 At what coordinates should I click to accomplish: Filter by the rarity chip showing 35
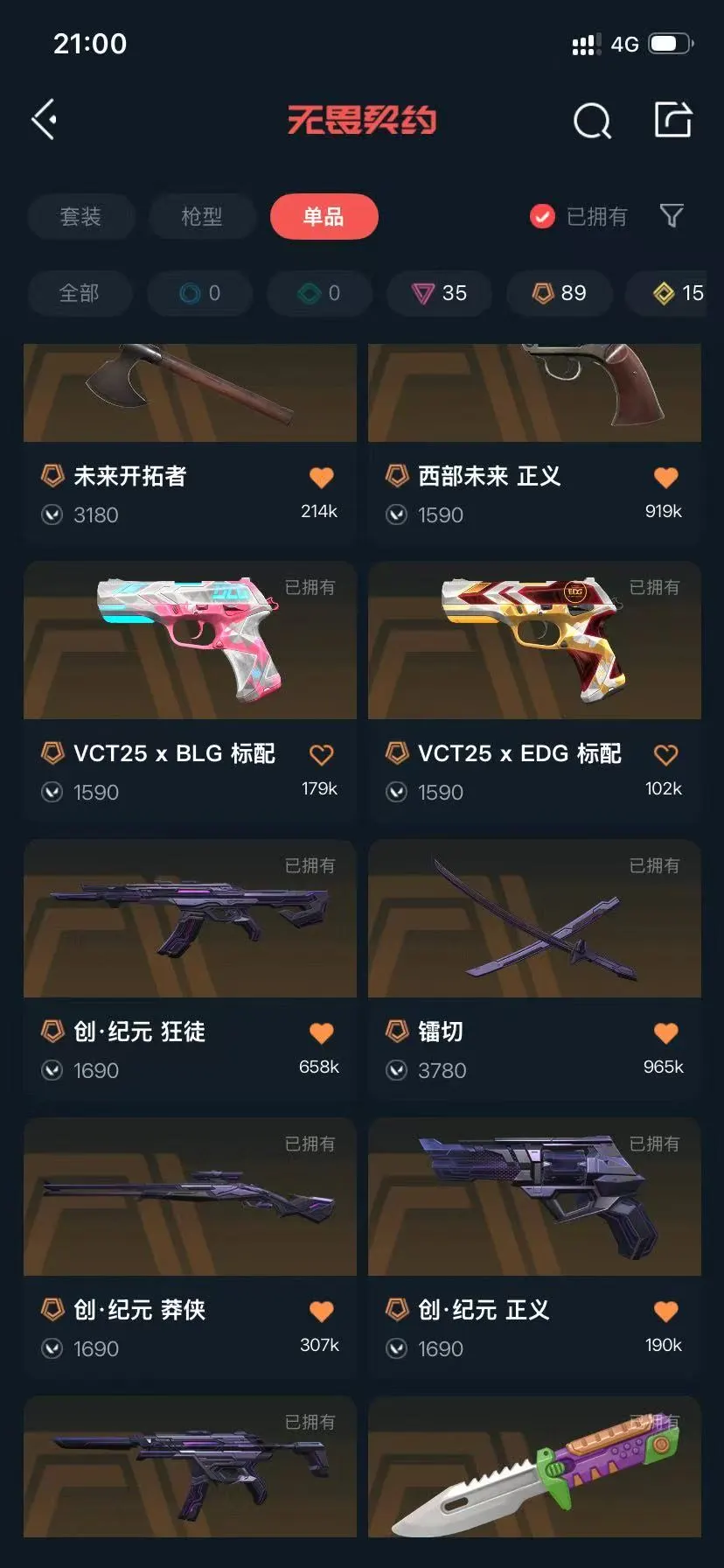click(440, 293)
